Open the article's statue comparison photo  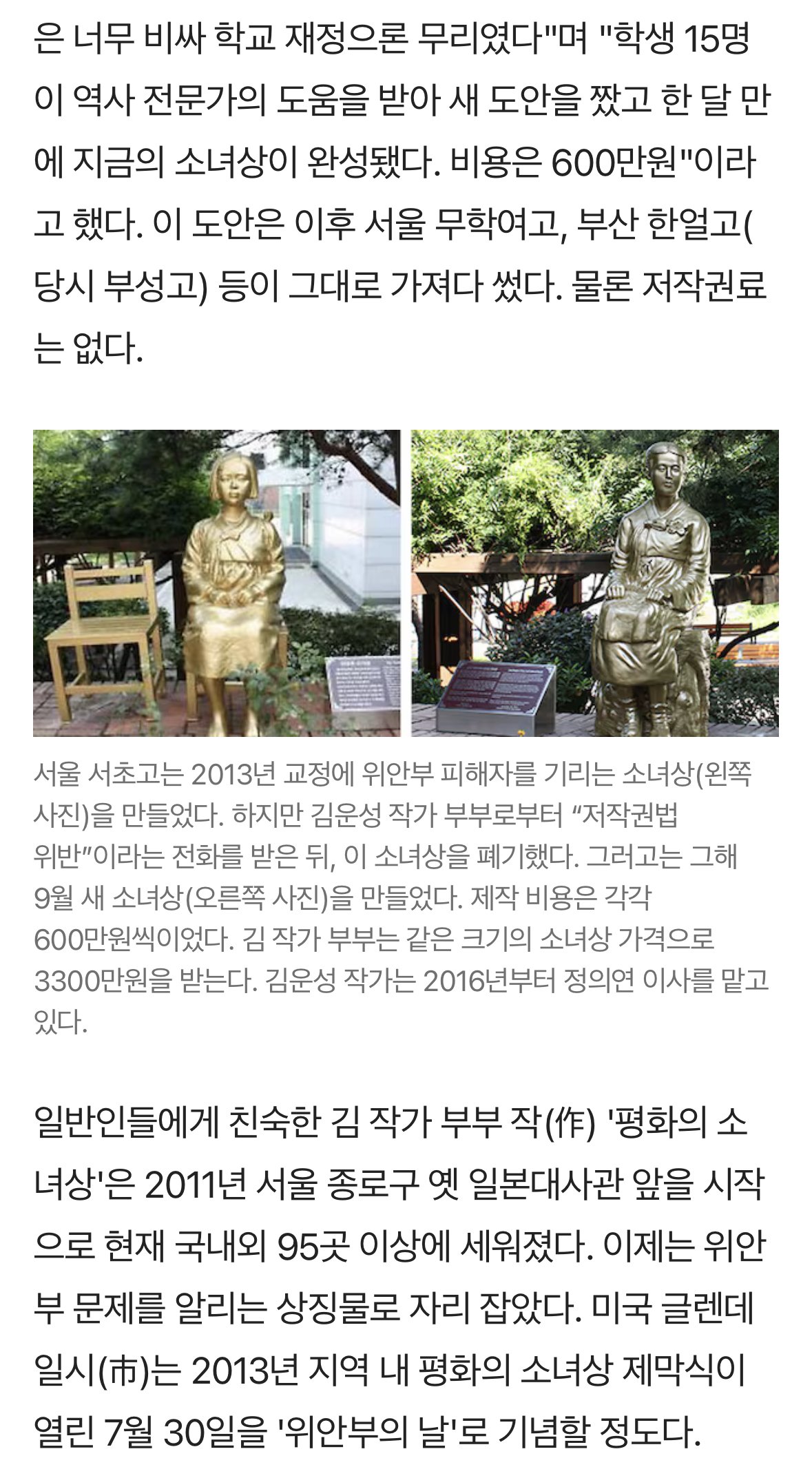click(x=406, y=583)
